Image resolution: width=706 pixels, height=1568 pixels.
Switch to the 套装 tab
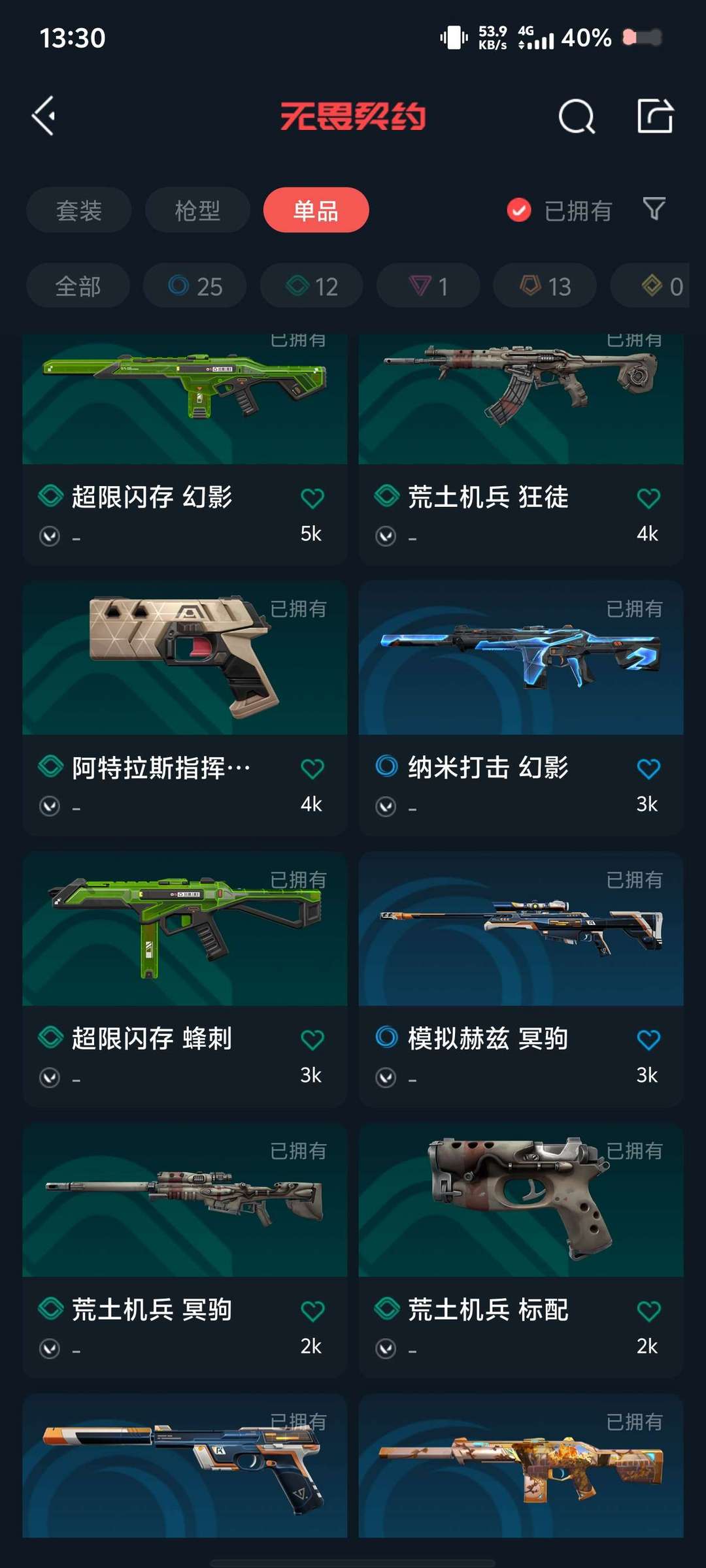coord(79,210)
